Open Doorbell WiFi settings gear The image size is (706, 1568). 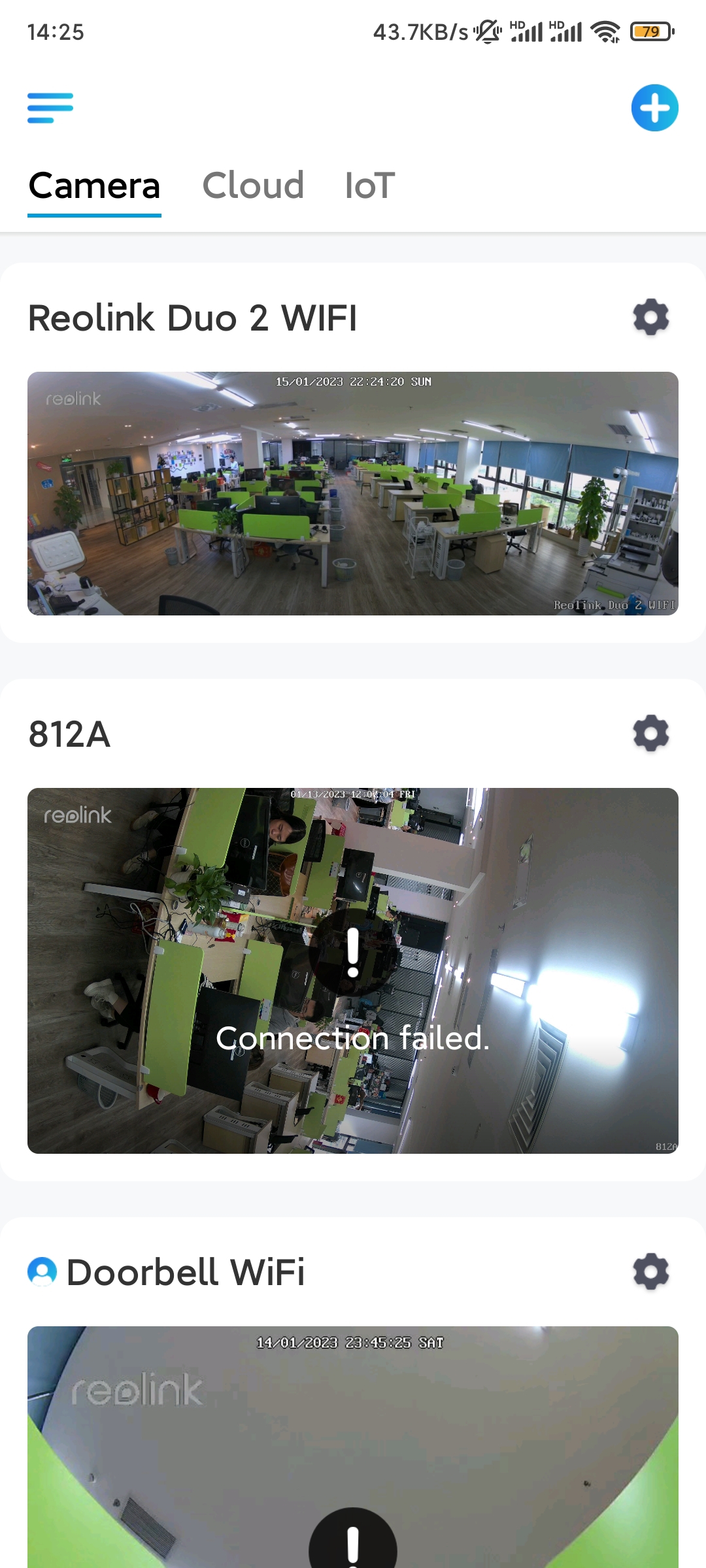(651, 1272)
